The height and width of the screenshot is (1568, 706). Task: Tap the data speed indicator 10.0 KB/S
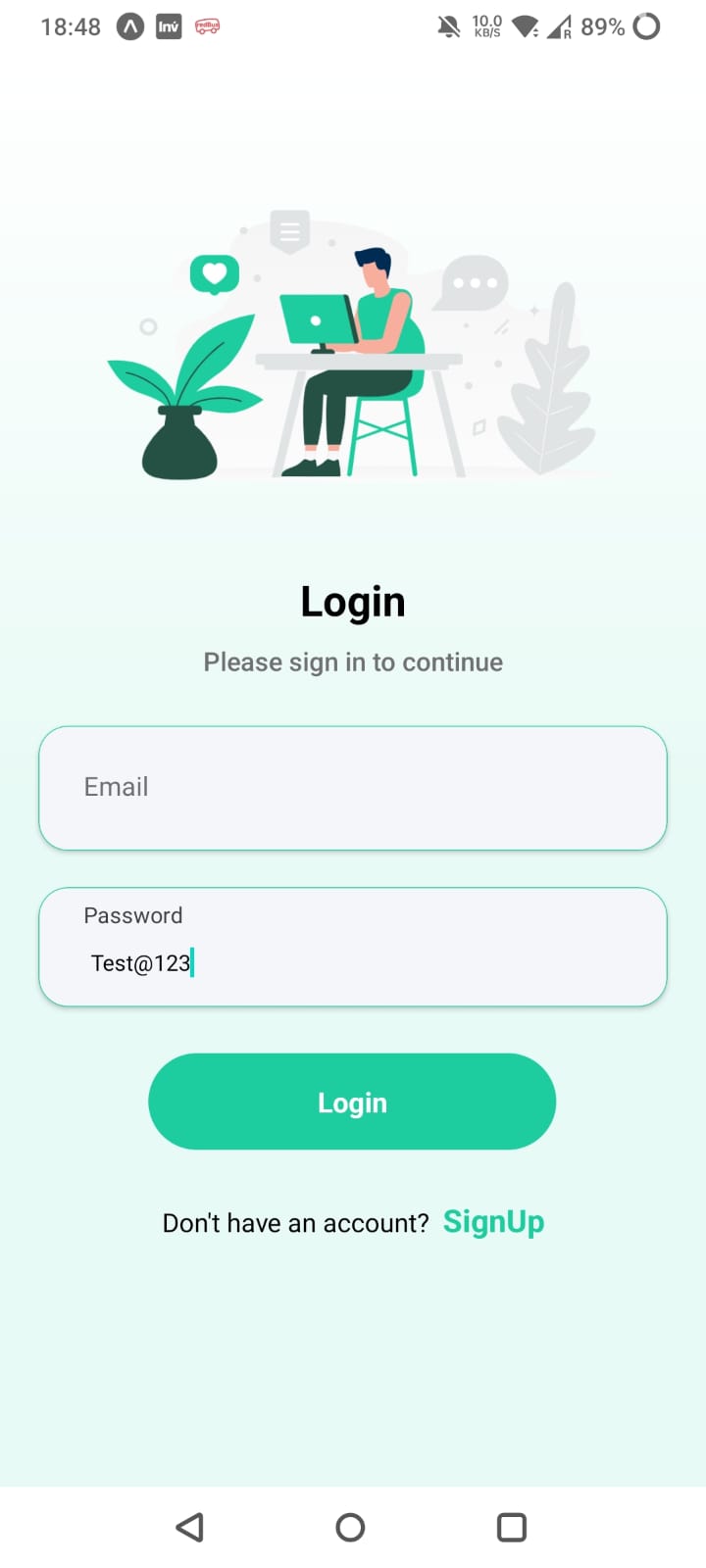[485, 26]
